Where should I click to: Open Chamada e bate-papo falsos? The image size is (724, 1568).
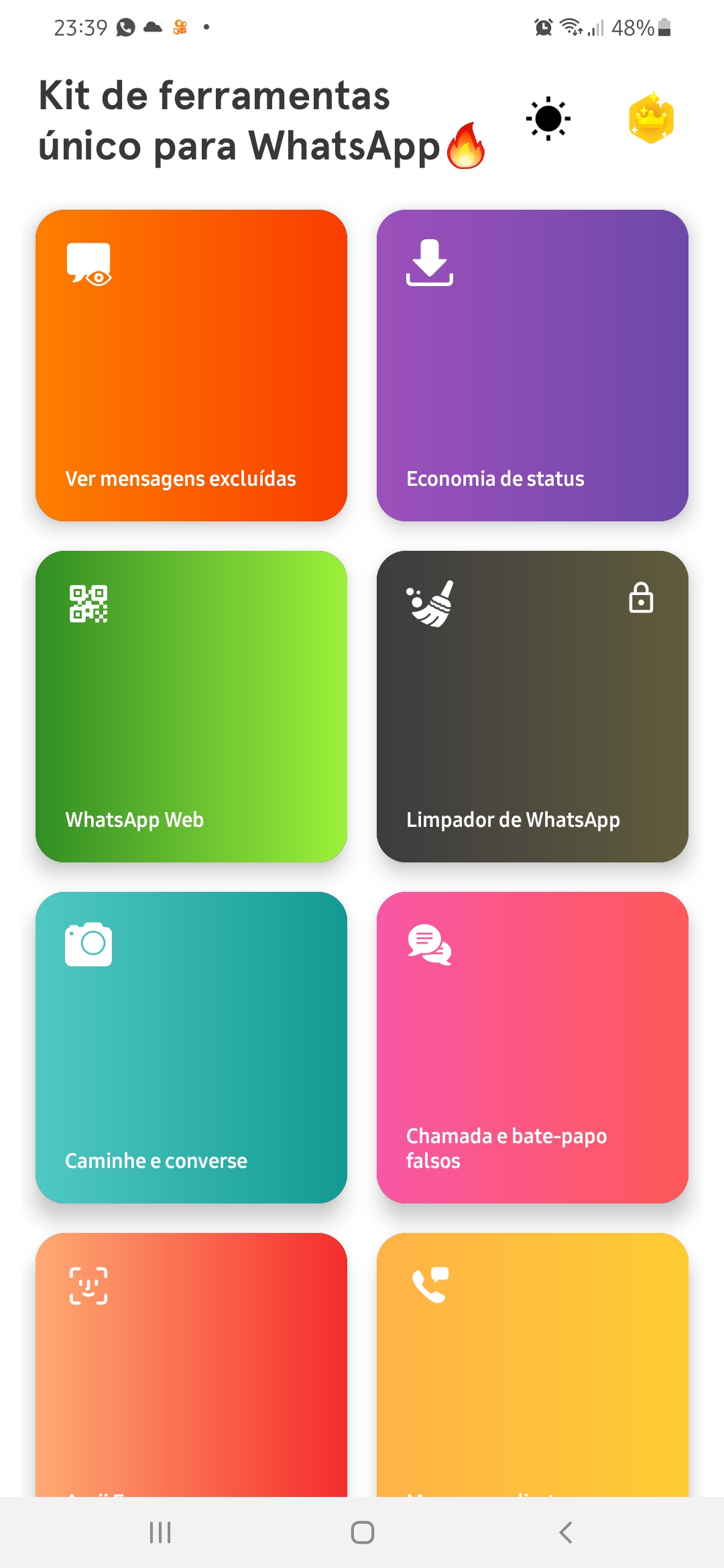click(x=532, y=1047)
